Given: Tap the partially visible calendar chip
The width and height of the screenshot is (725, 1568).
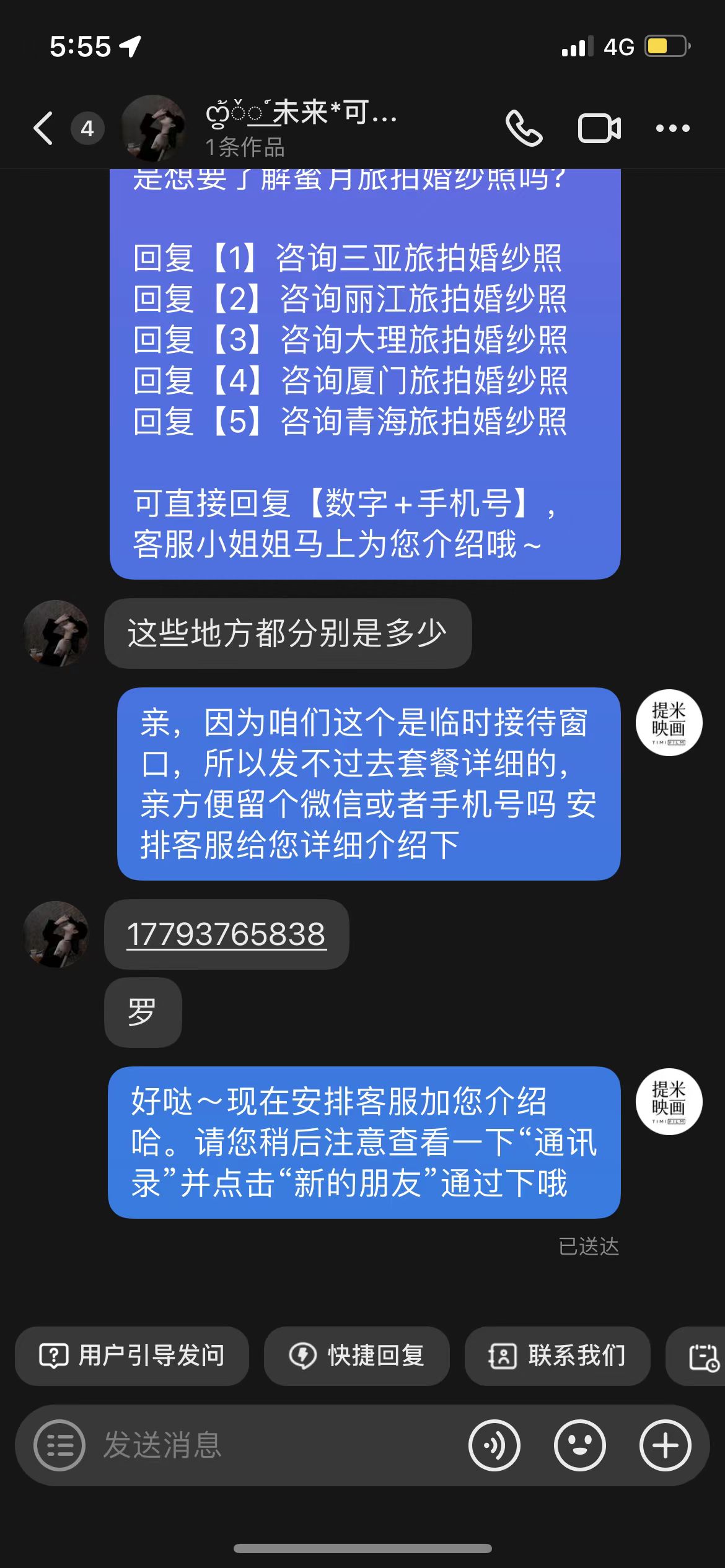Looking at the screenshot, I should 696,1356.
